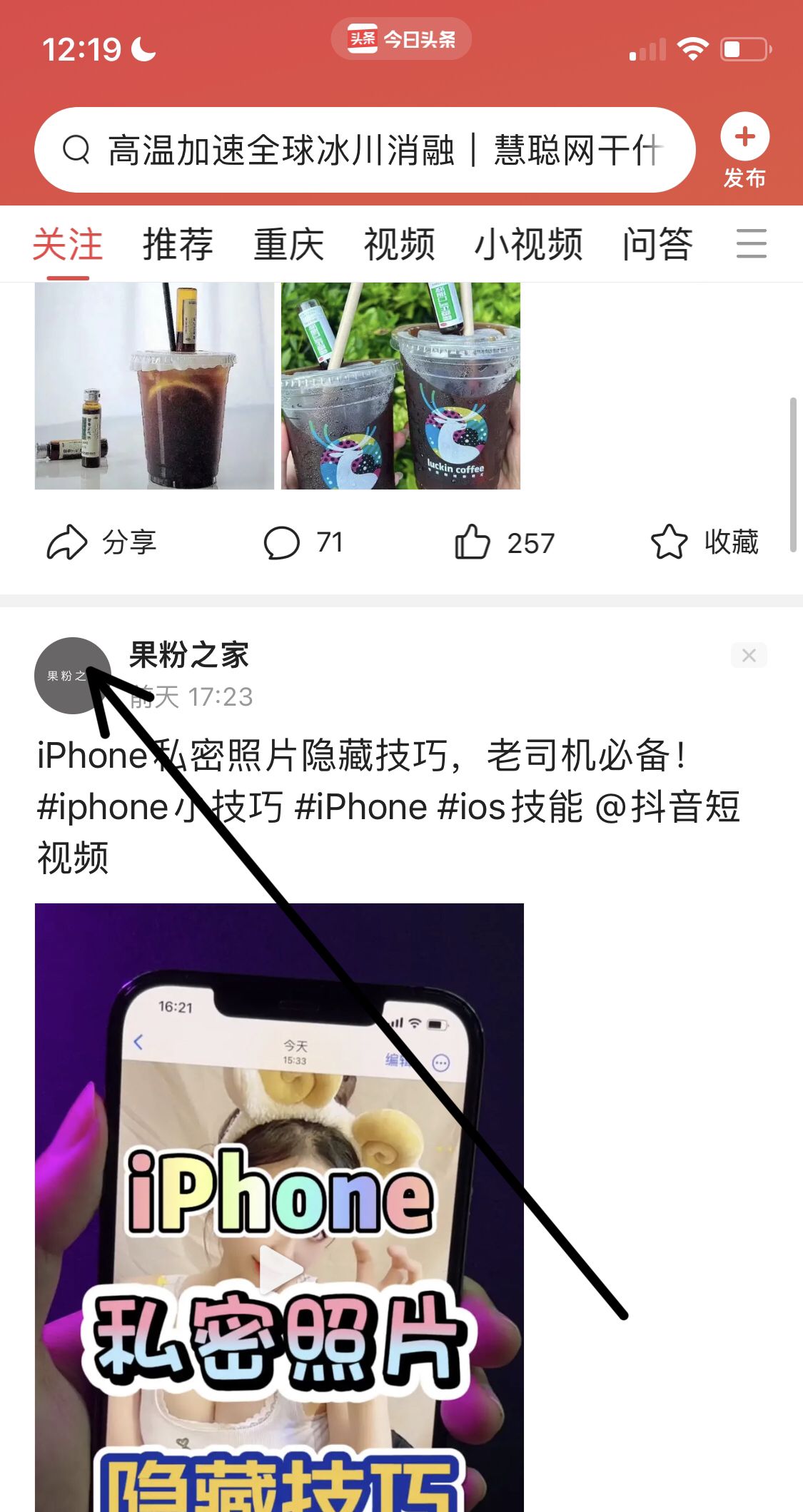Open comments with count 71
This screenshot has height=1512, width=803.
pyautogui.click(x=303, y=543)
